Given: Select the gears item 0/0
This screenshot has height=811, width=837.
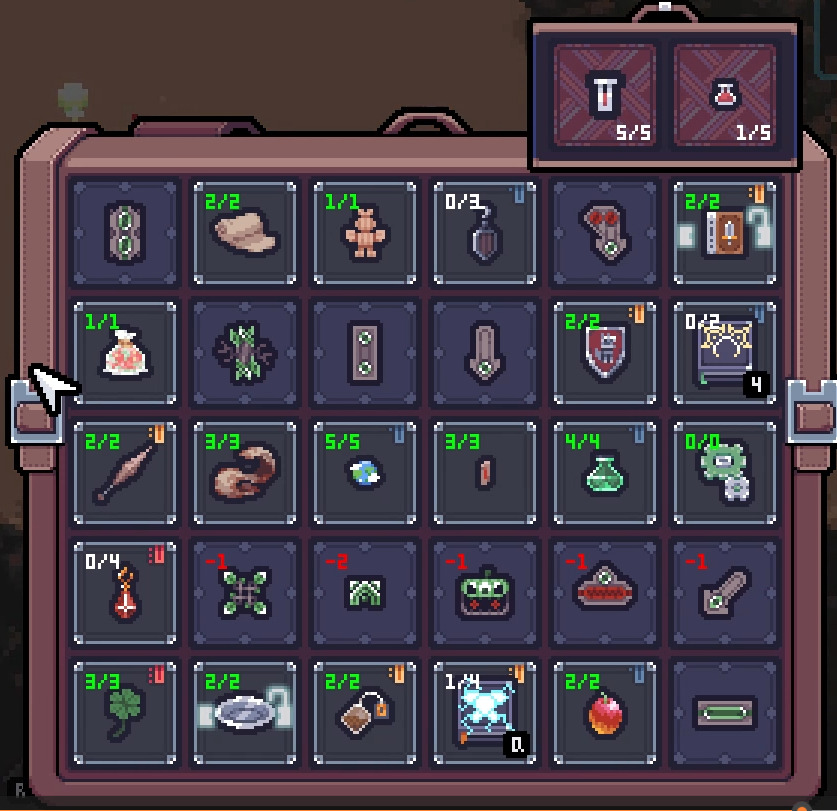Looking at the screenshot, I should tap(724, 473).
